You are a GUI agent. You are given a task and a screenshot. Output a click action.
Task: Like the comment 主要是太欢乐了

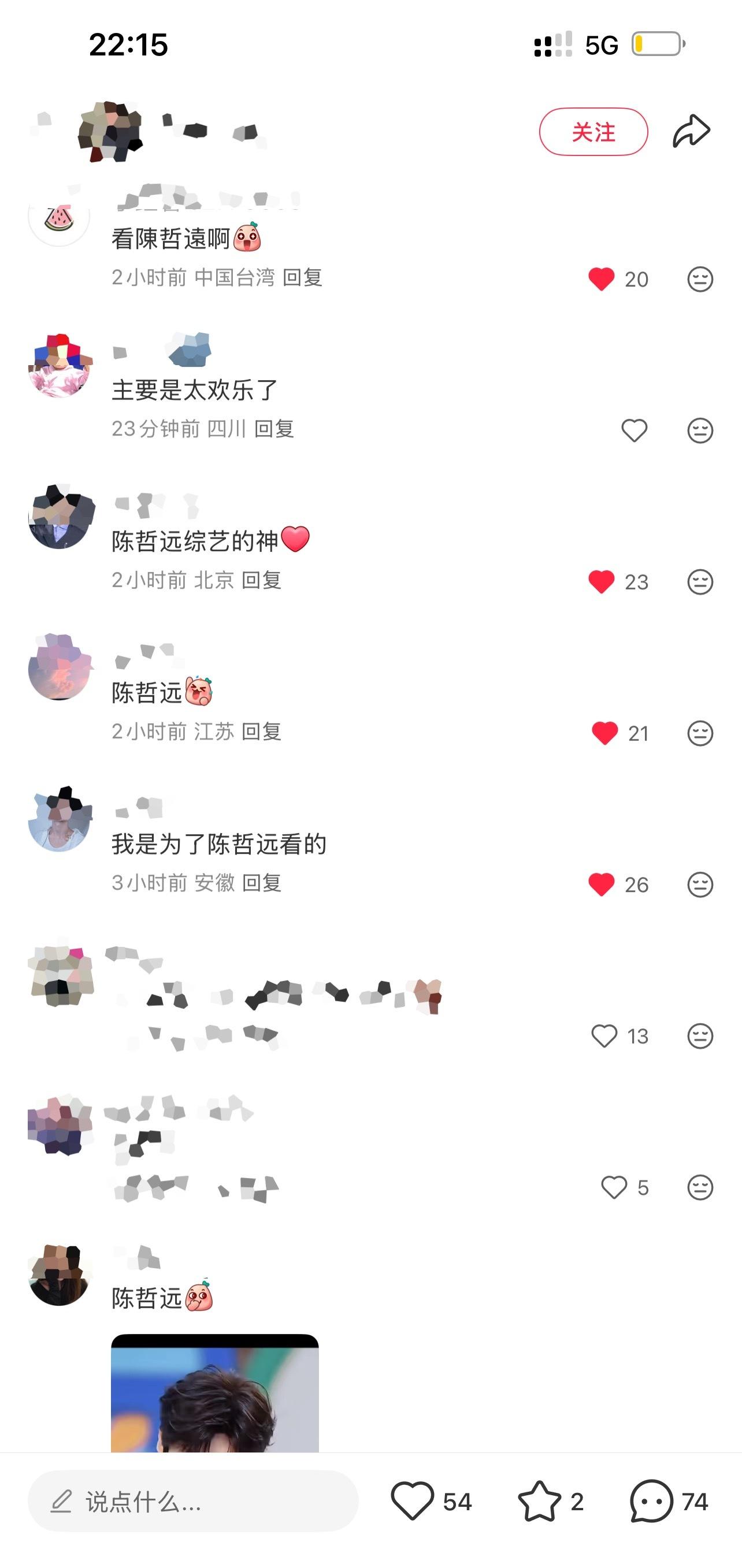pyautogui.click(x=634, y=430)
